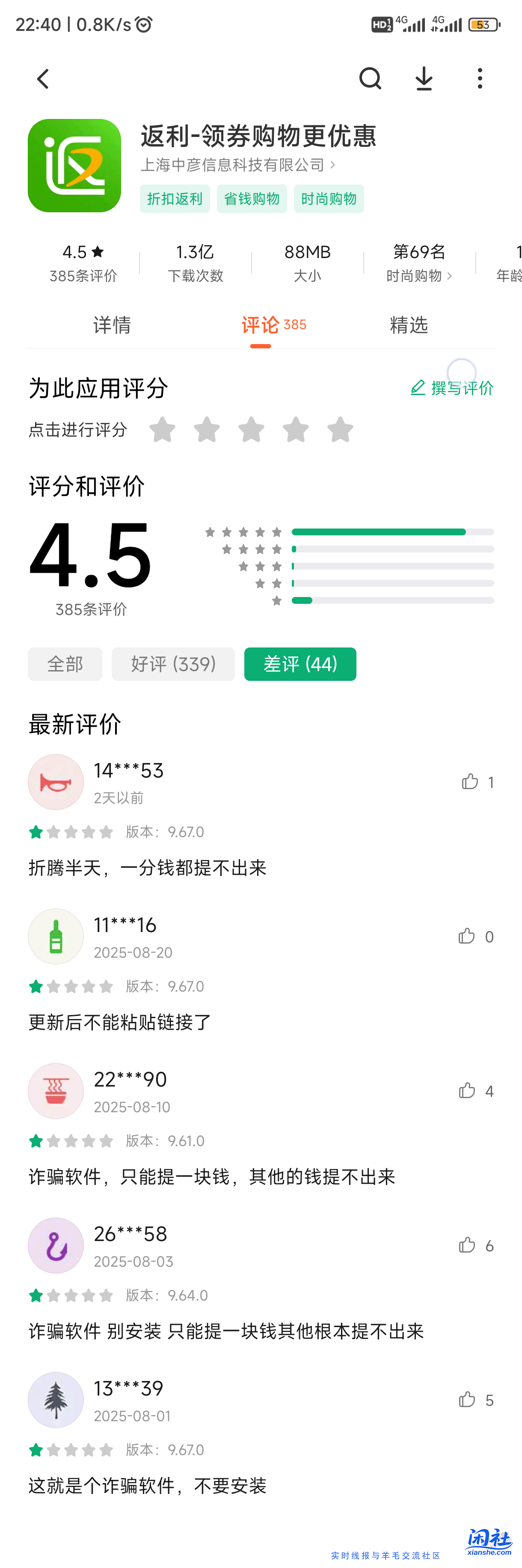522x1568 pixels.
Task: Open the three-dot overflow menu
Action: tap(480, 79)
